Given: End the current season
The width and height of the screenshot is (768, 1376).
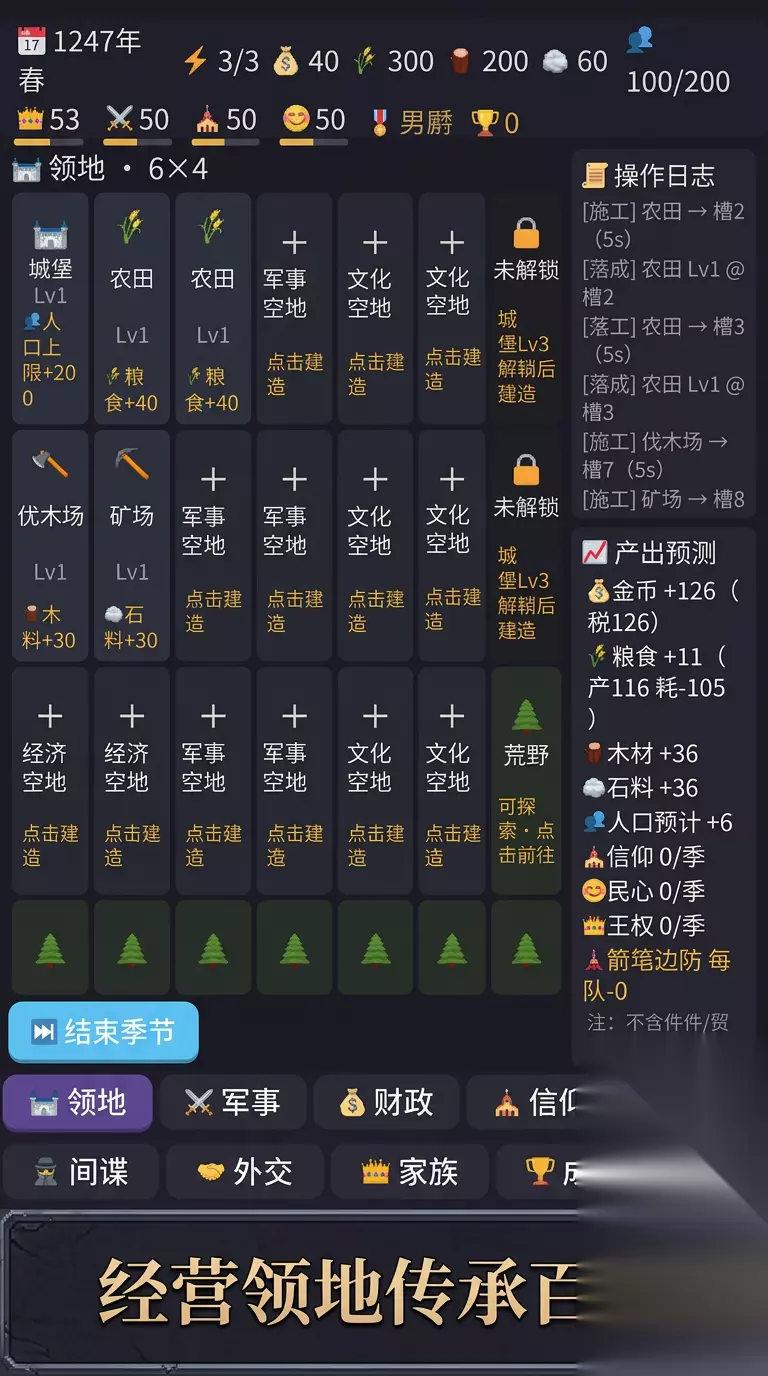Looking at the screenshot, I should tap(104, 1032).
